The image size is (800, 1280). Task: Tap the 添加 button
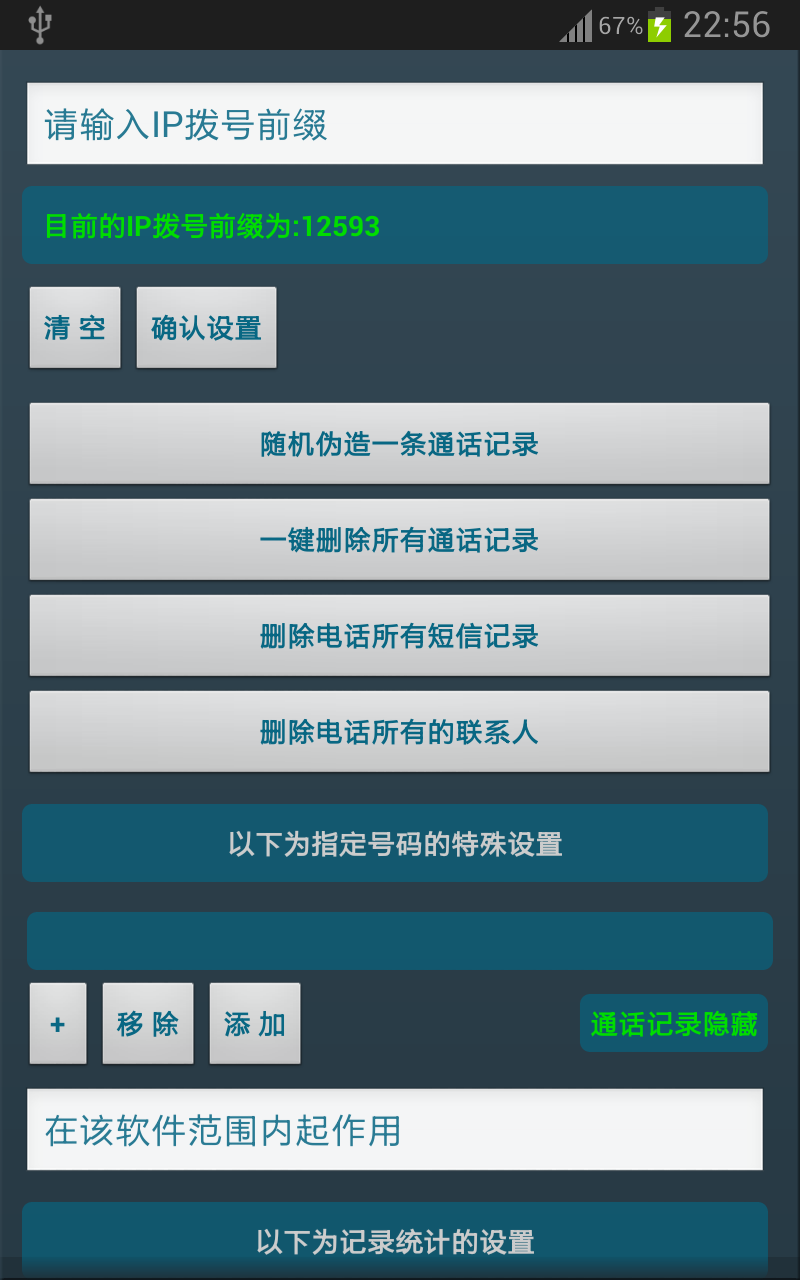255,1024
